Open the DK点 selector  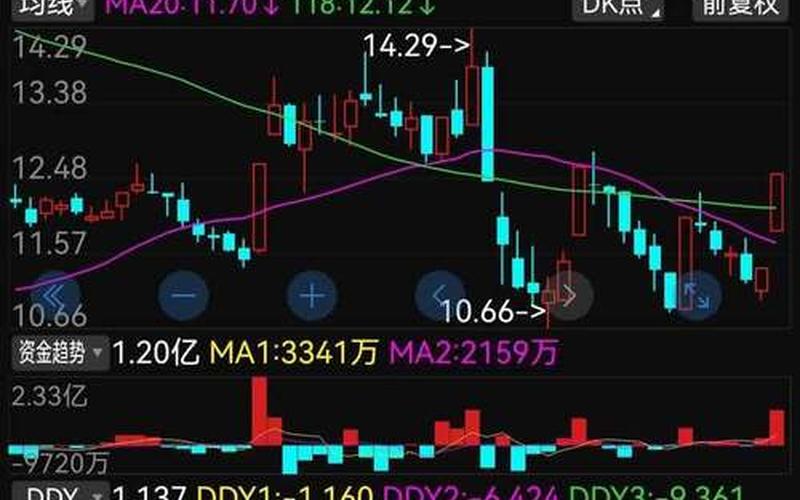pyautogui.click(x=620, y=7)
